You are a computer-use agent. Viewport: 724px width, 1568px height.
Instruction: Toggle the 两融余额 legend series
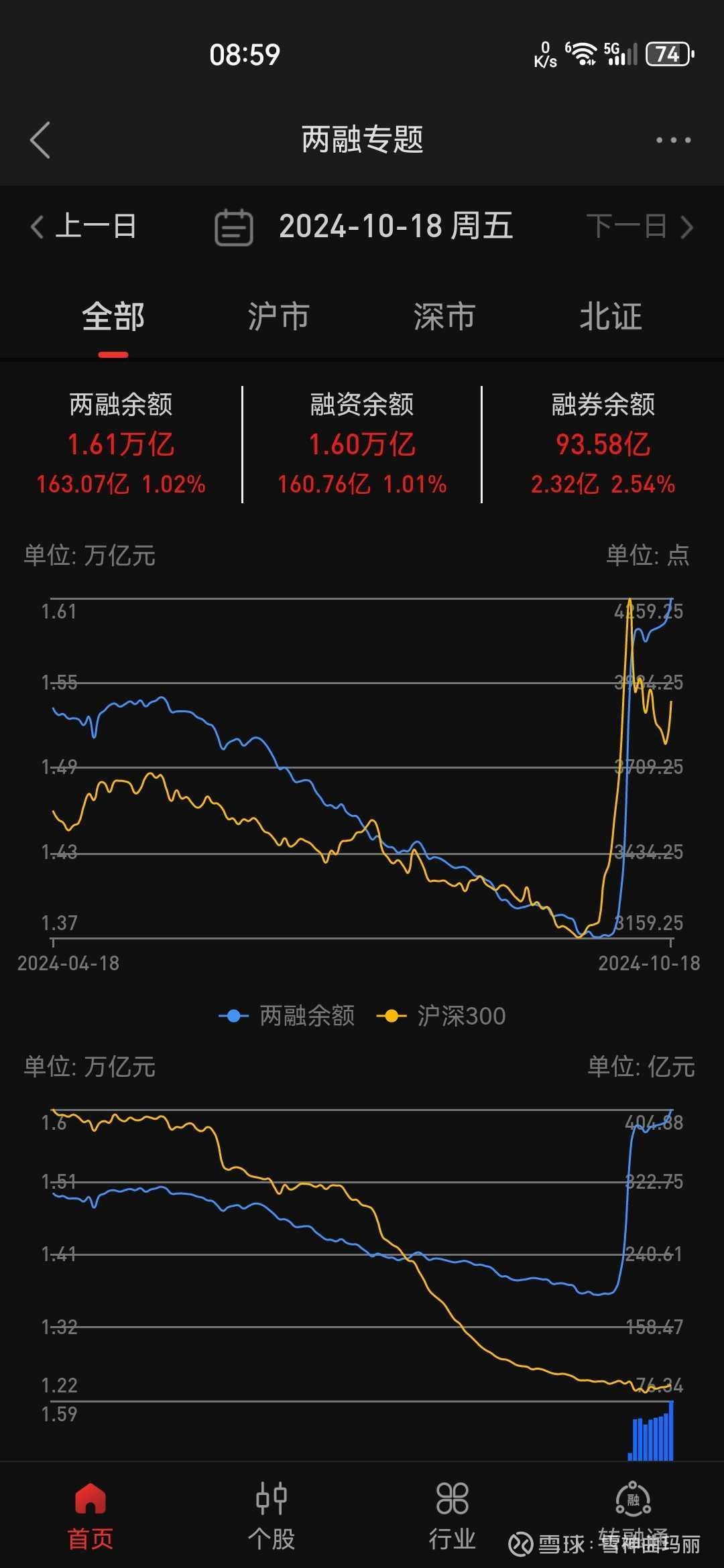[x=287, y=1016]
